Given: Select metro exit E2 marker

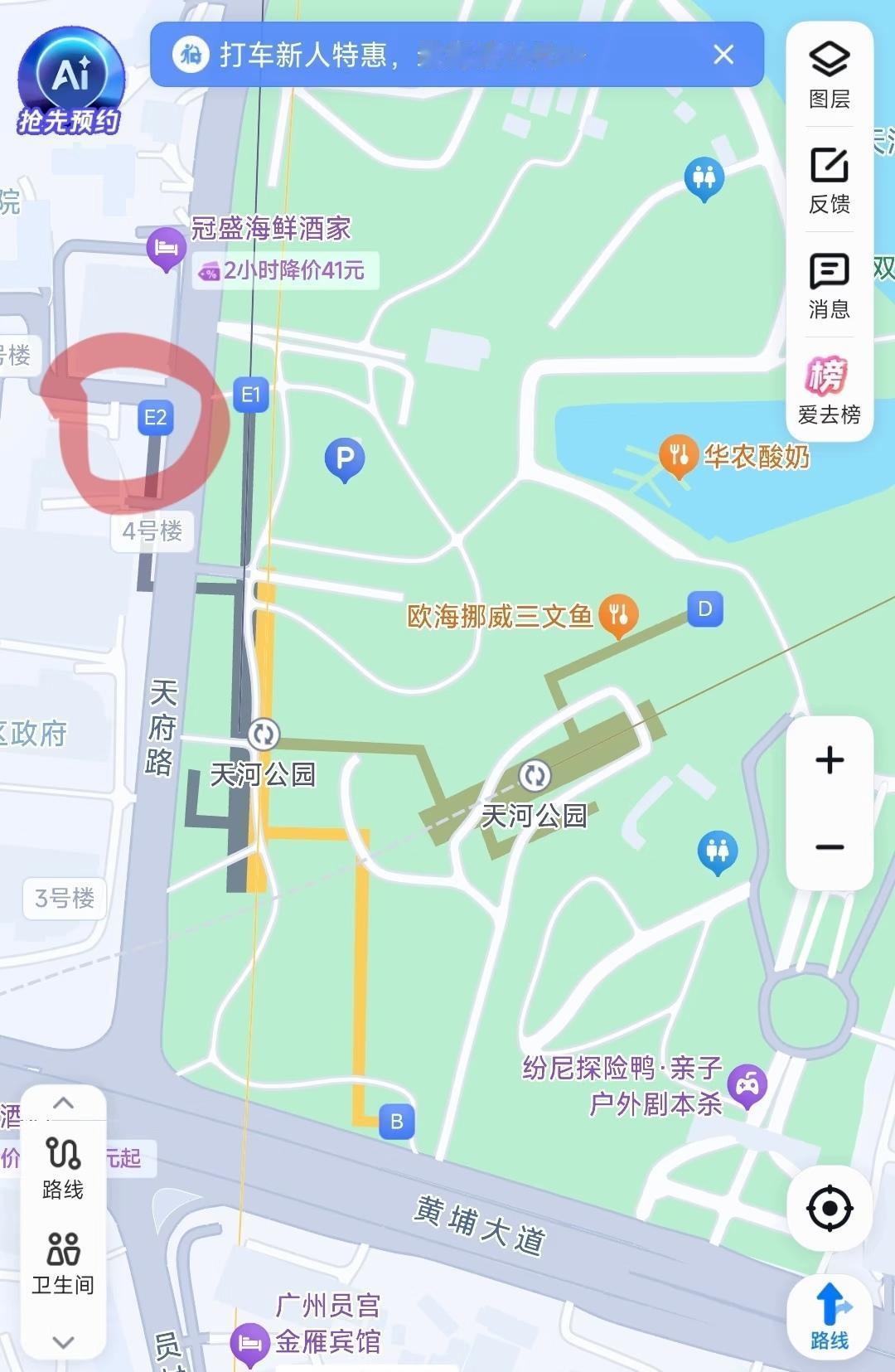Looking at the screenshot, I should (156, 418).
